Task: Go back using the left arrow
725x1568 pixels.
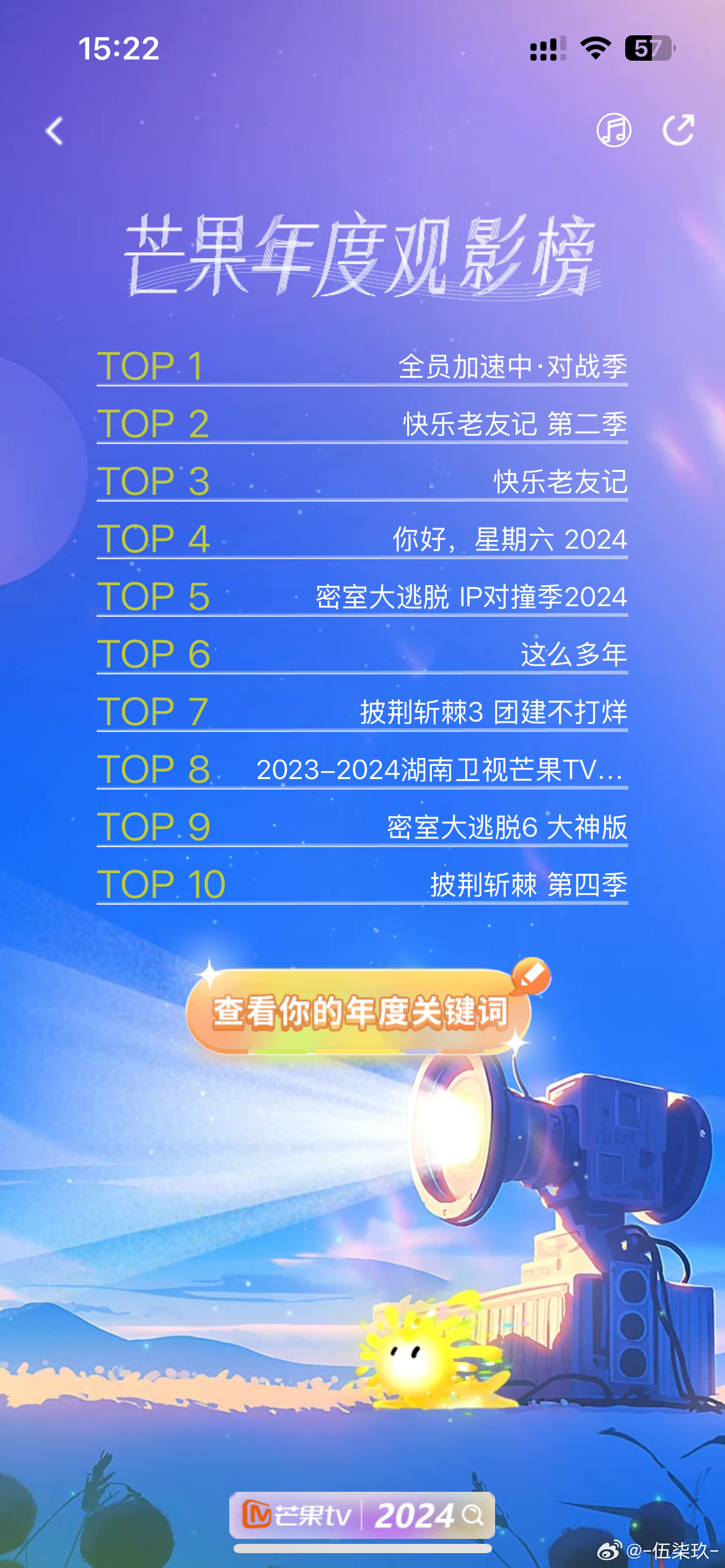Action: click(55, 131)
